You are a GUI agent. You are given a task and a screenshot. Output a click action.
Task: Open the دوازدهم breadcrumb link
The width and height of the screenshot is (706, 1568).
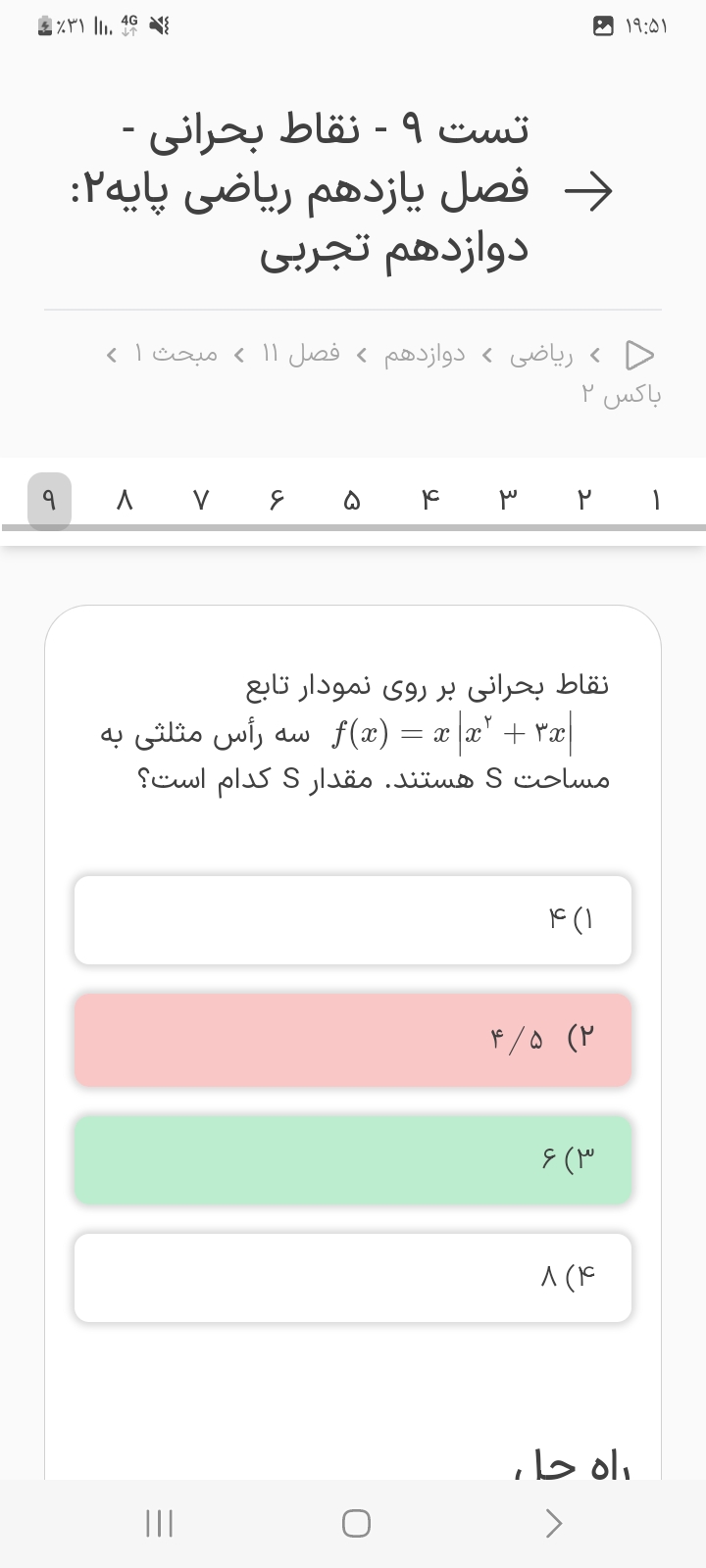[x=424, y=354]
